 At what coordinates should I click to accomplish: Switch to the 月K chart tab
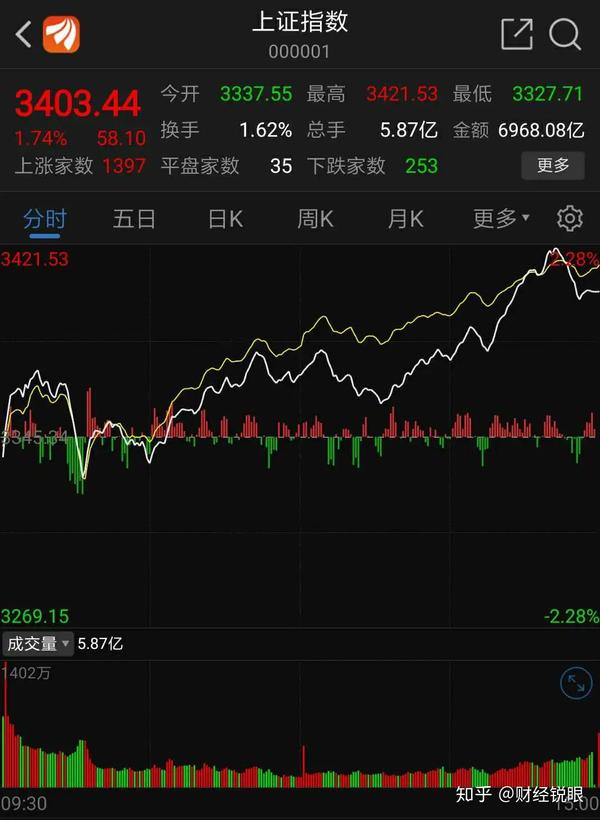[x=405, y=218]
